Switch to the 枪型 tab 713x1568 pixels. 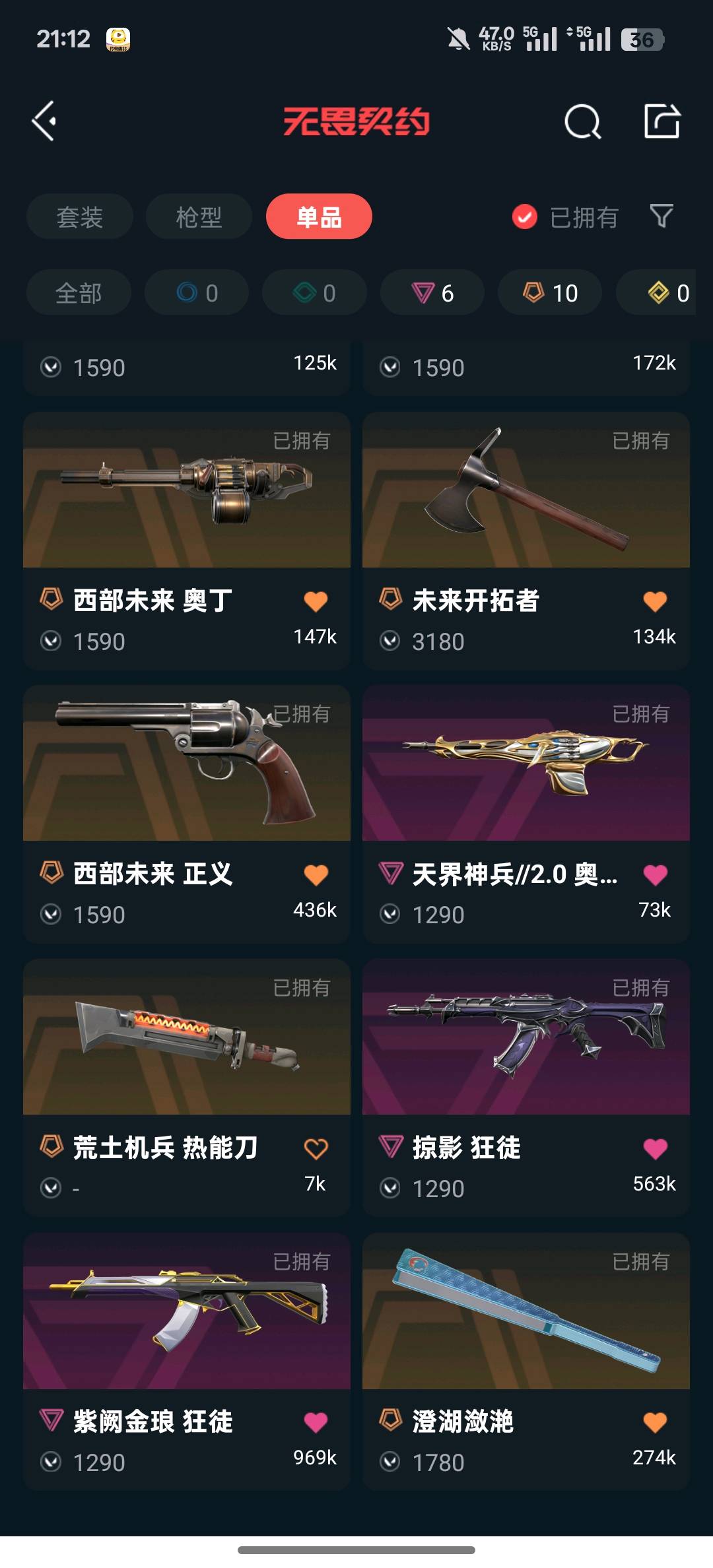pos(199,216)
